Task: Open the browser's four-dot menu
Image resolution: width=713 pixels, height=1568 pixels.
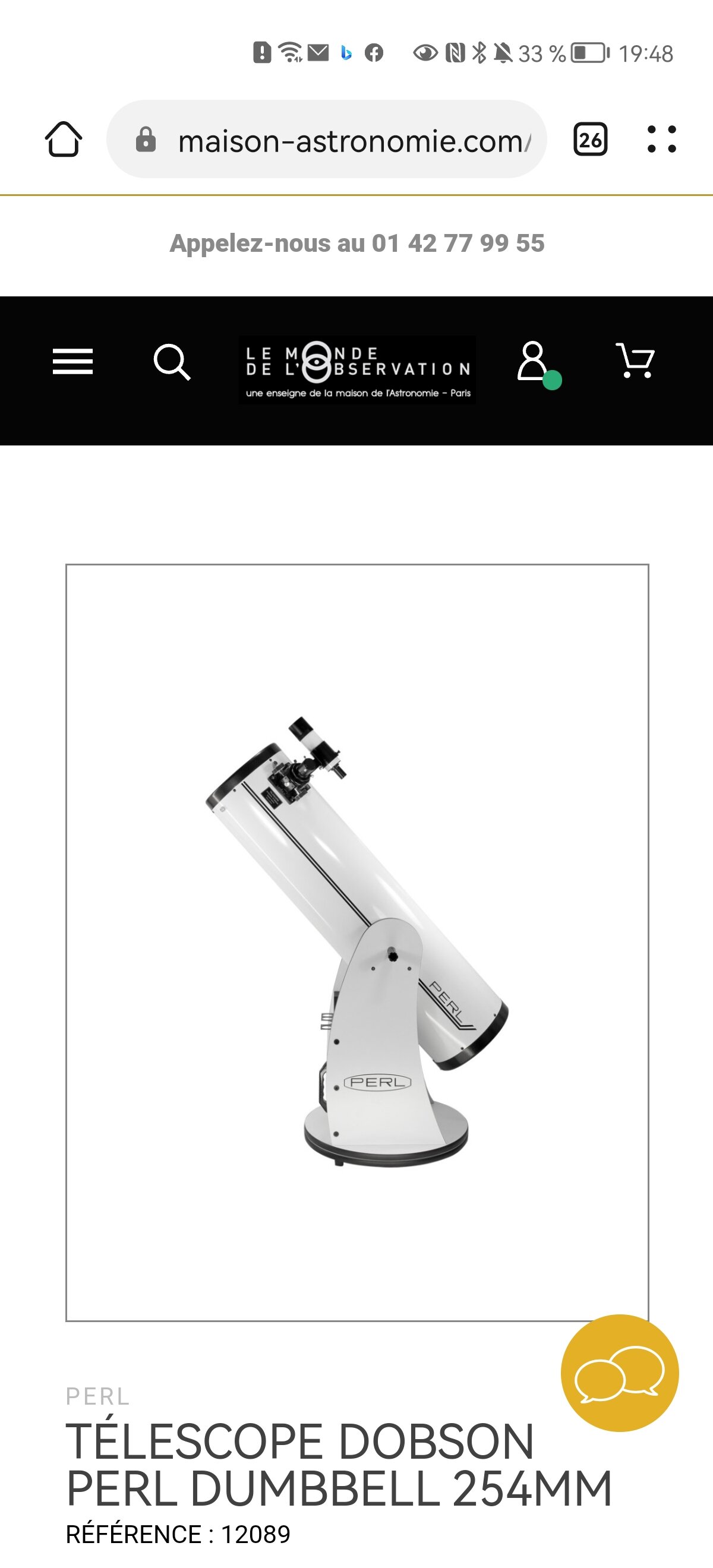Action: click(x=661, y=140)
